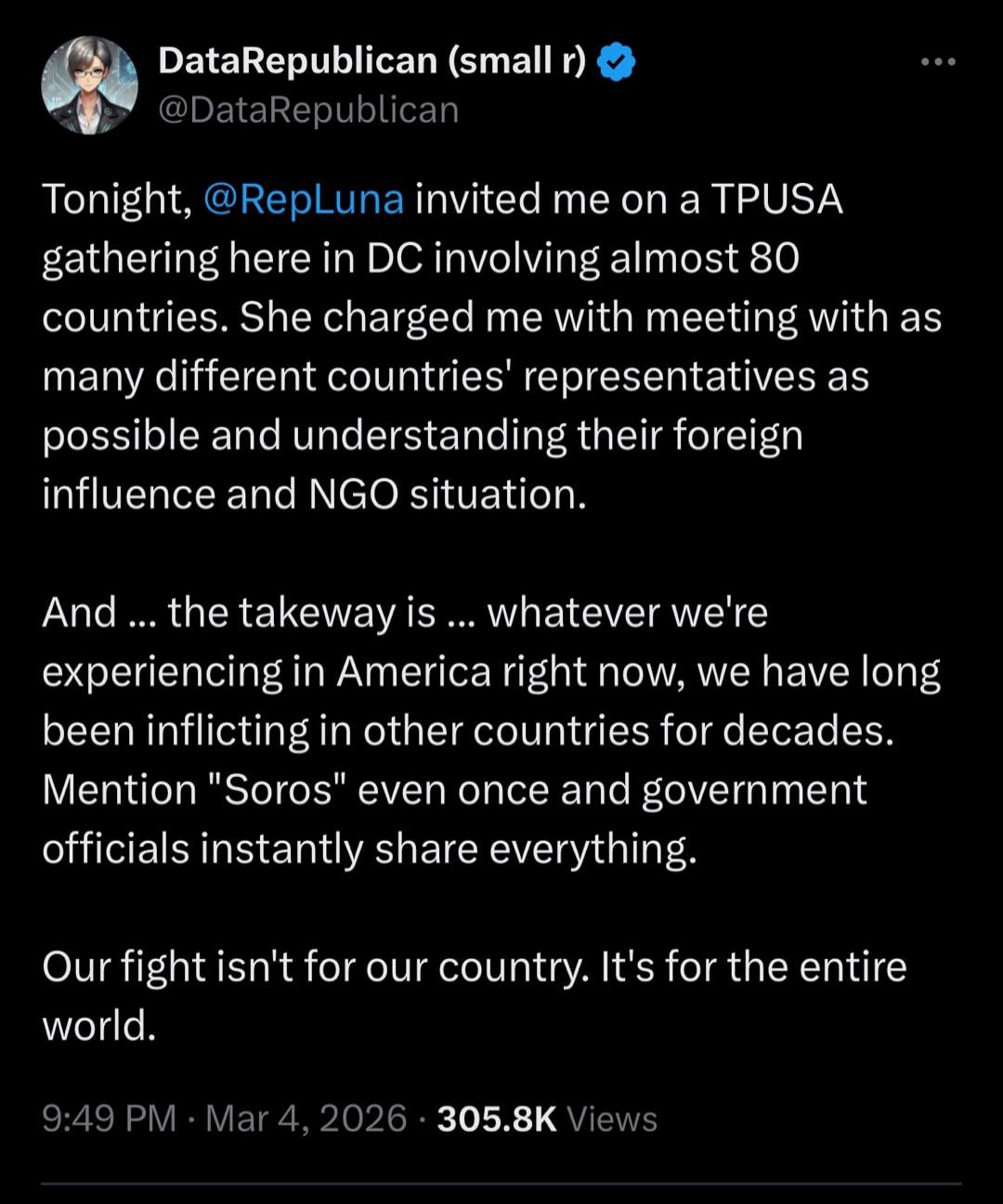
Task: Click 9:49 PM in the post footer
Action: tap(109, 1120)
